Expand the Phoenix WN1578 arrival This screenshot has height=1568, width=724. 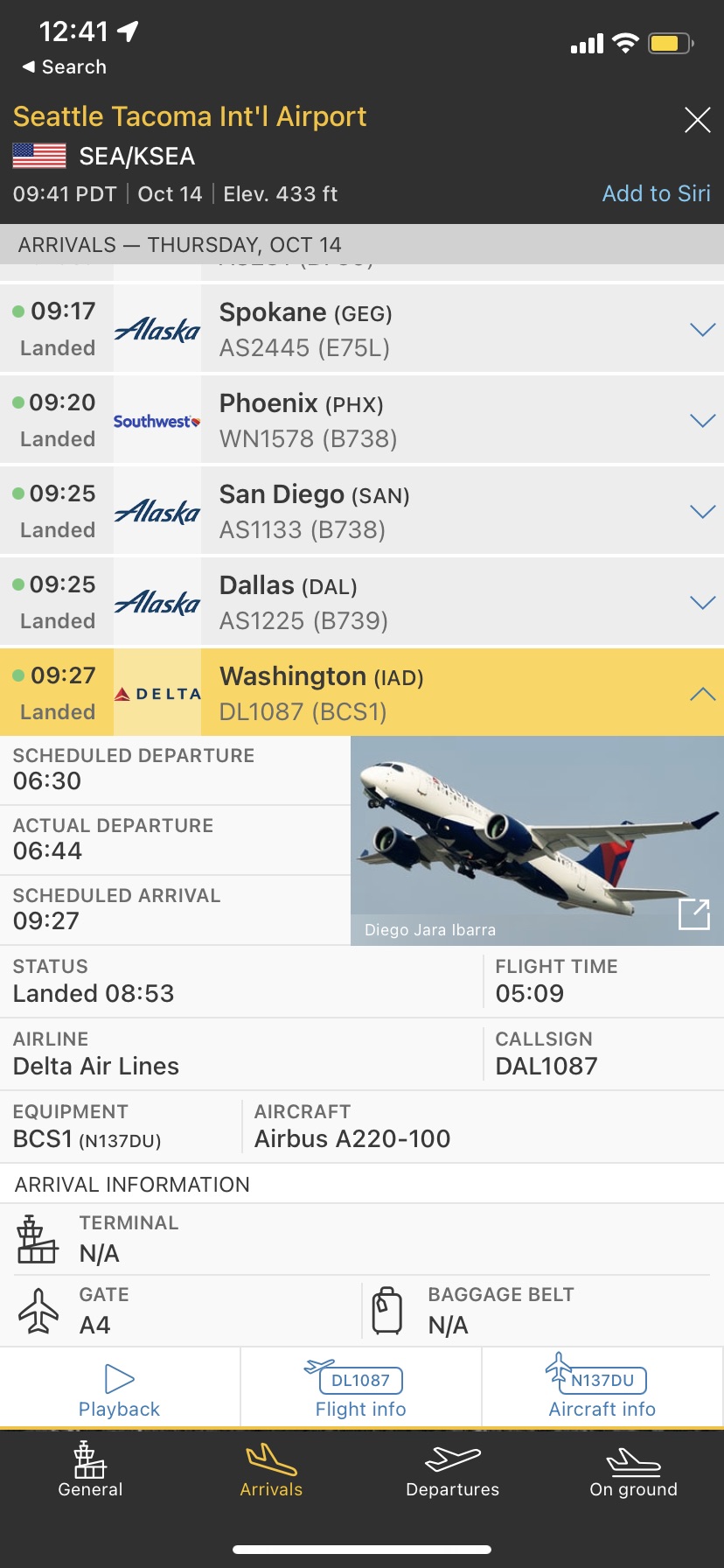click(702, 421)
